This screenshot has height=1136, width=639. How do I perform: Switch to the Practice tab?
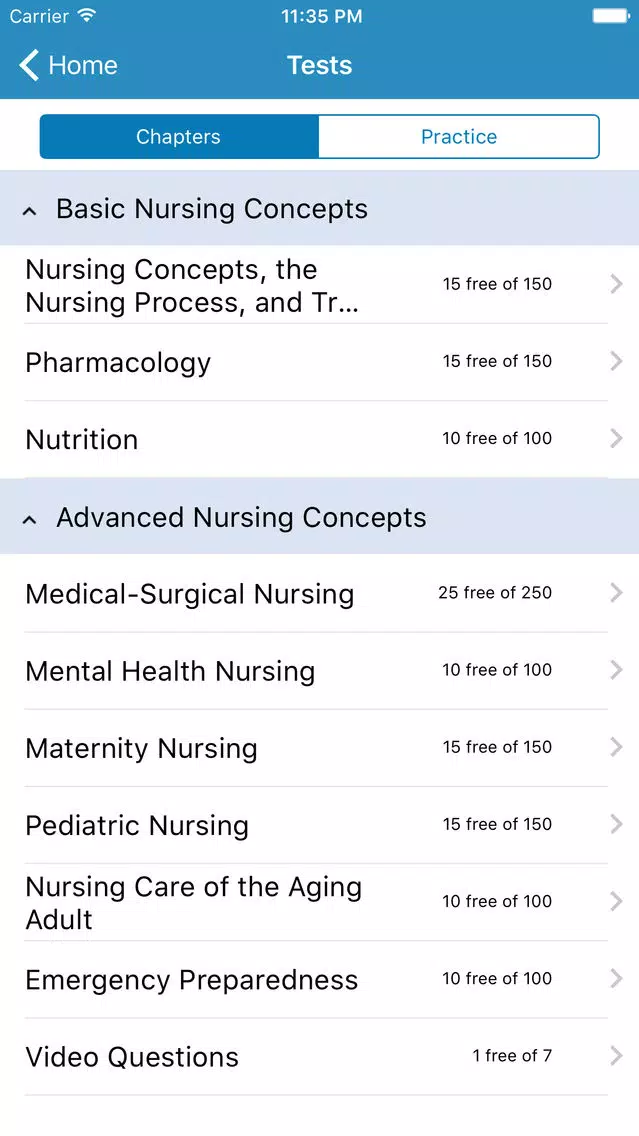pos(459,136)
